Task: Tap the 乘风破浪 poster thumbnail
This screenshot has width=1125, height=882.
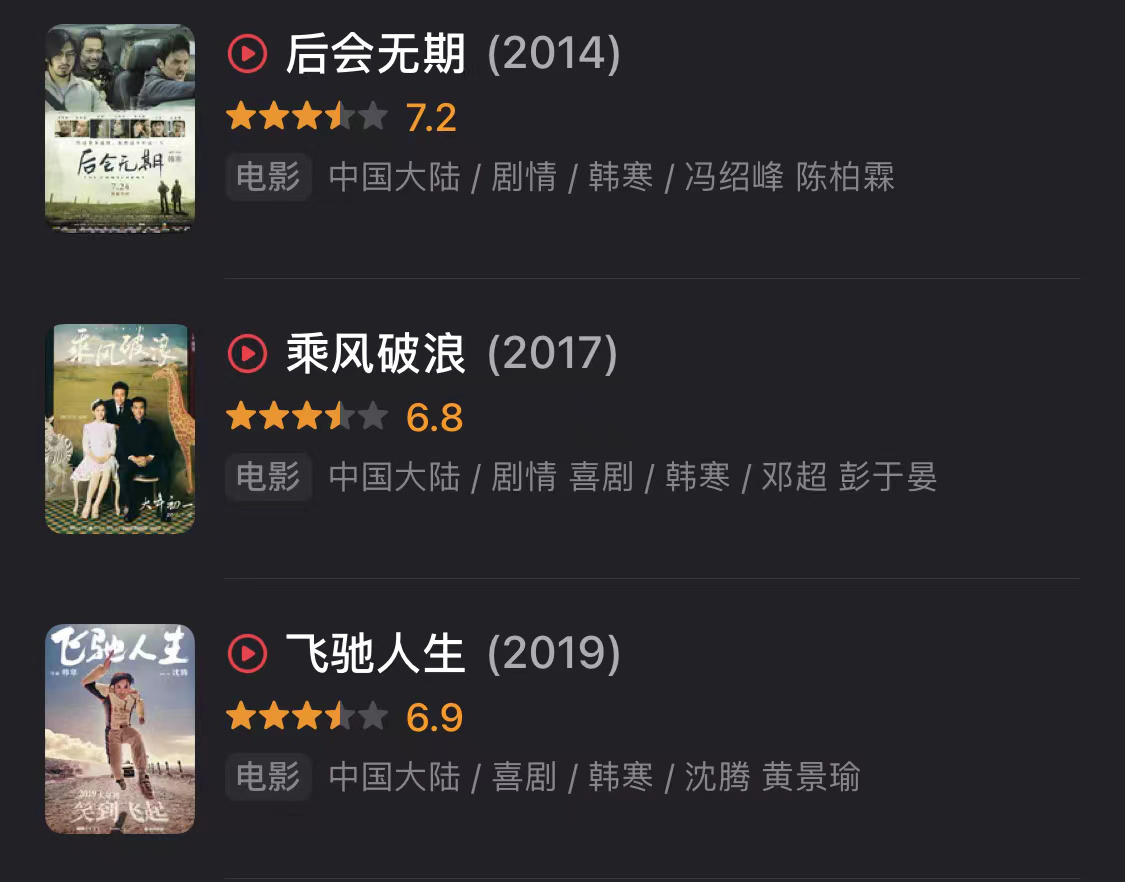Action: (x=120, y=428)
